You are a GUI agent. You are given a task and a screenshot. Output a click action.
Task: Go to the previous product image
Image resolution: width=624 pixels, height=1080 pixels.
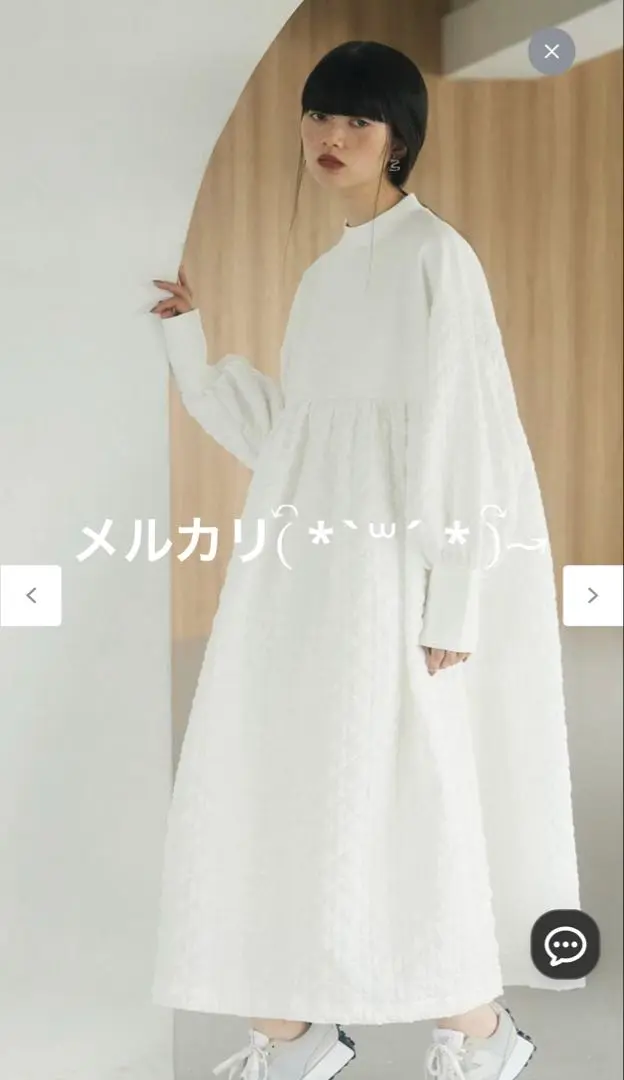31,596
